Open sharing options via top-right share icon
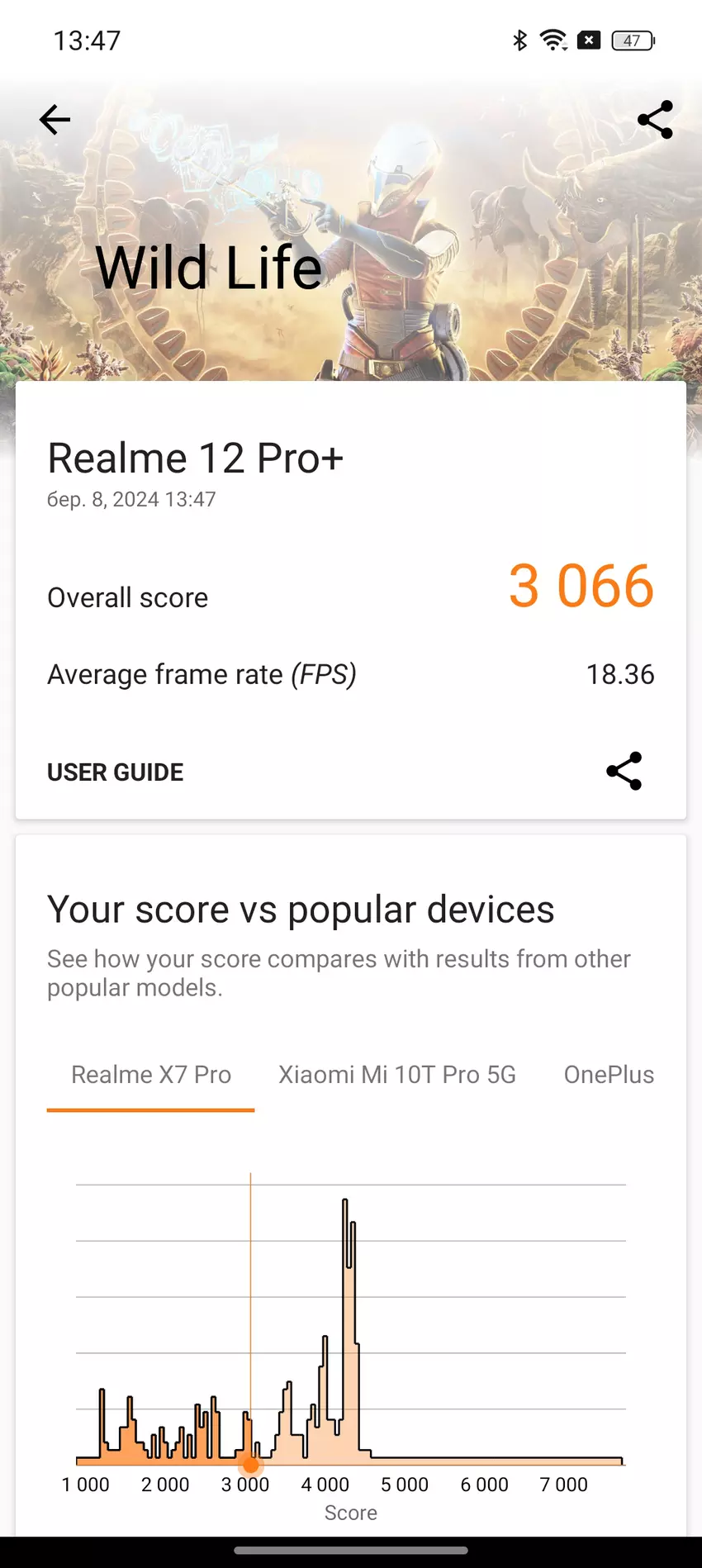This screenshot has height=1568, width=702. (x=653, y=120)
